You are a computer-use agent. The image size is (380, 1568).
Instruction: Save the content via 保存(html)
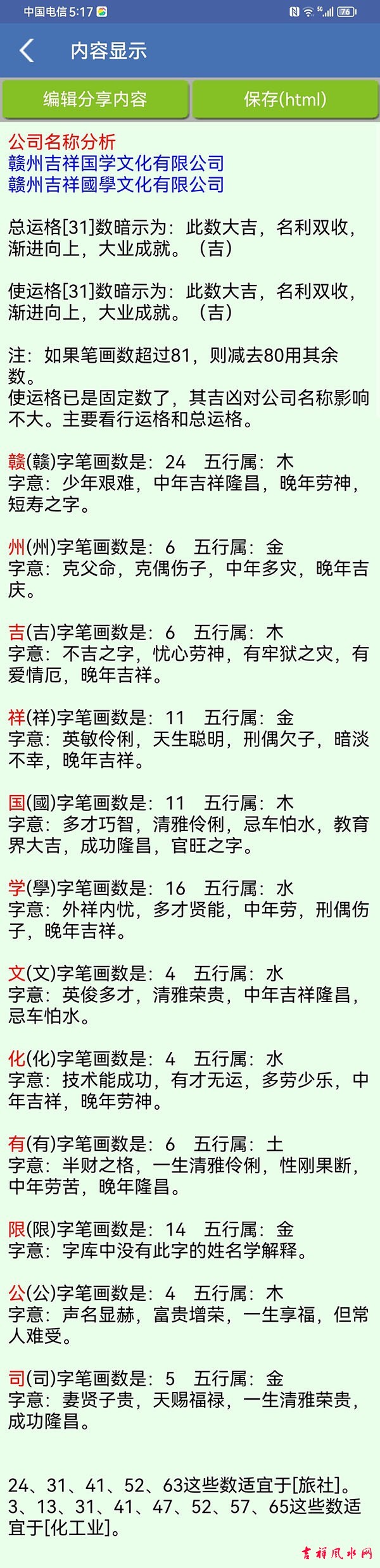pos(285,99)
